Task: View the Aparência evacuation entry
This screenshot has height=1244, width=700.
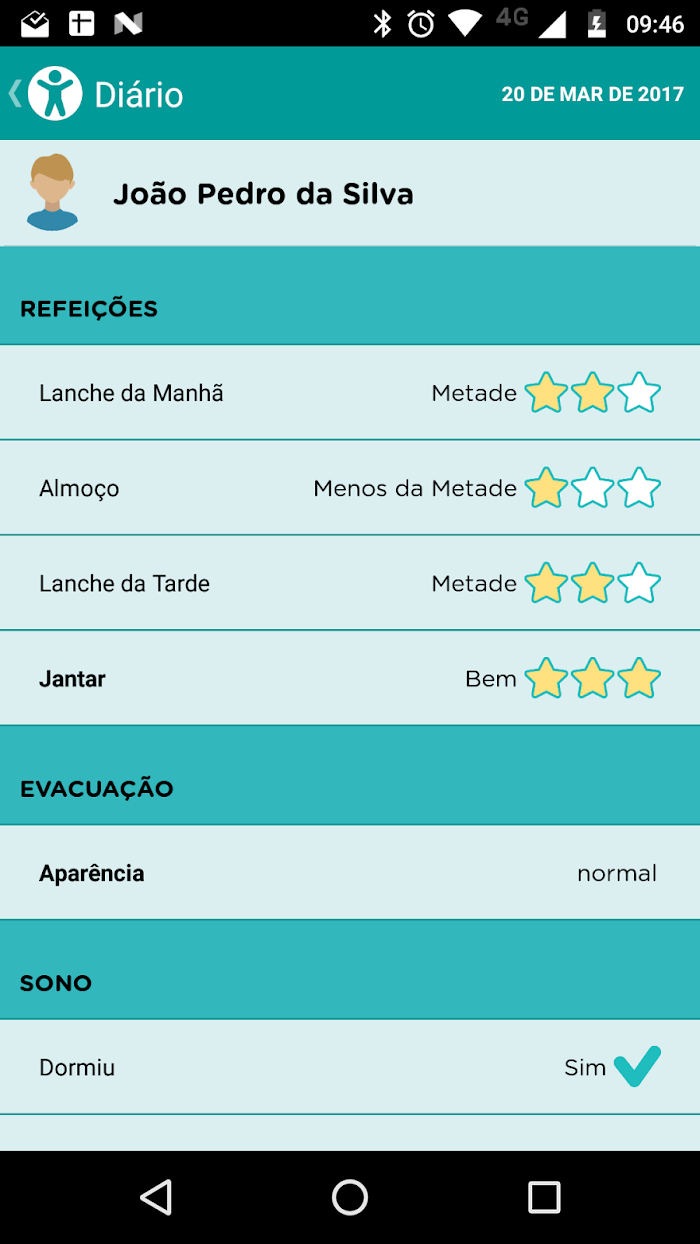Action: [350, 873]
